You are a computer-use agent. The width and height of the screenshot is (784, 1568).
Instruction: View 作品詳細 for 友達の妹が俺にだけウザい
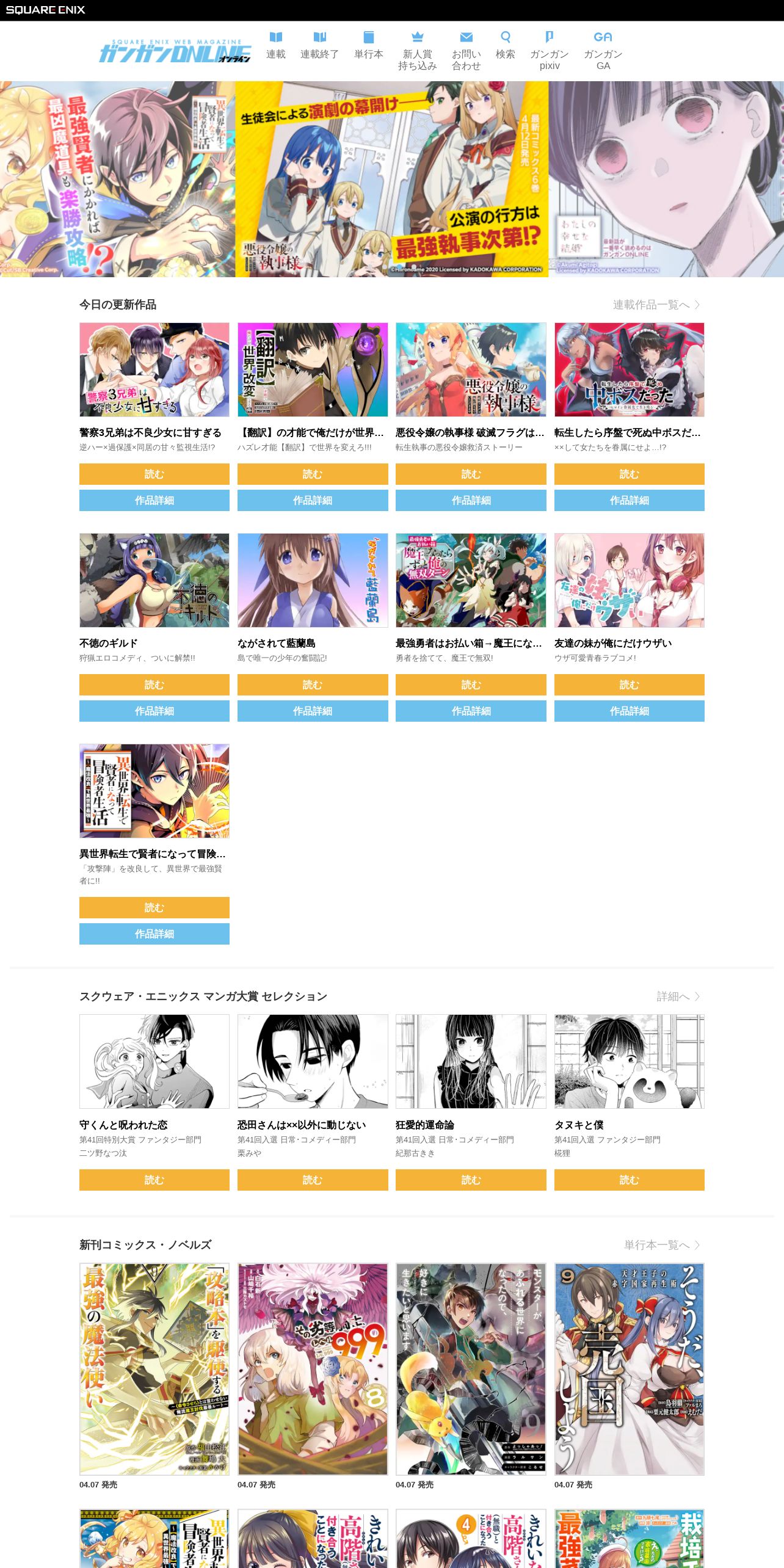629,711
